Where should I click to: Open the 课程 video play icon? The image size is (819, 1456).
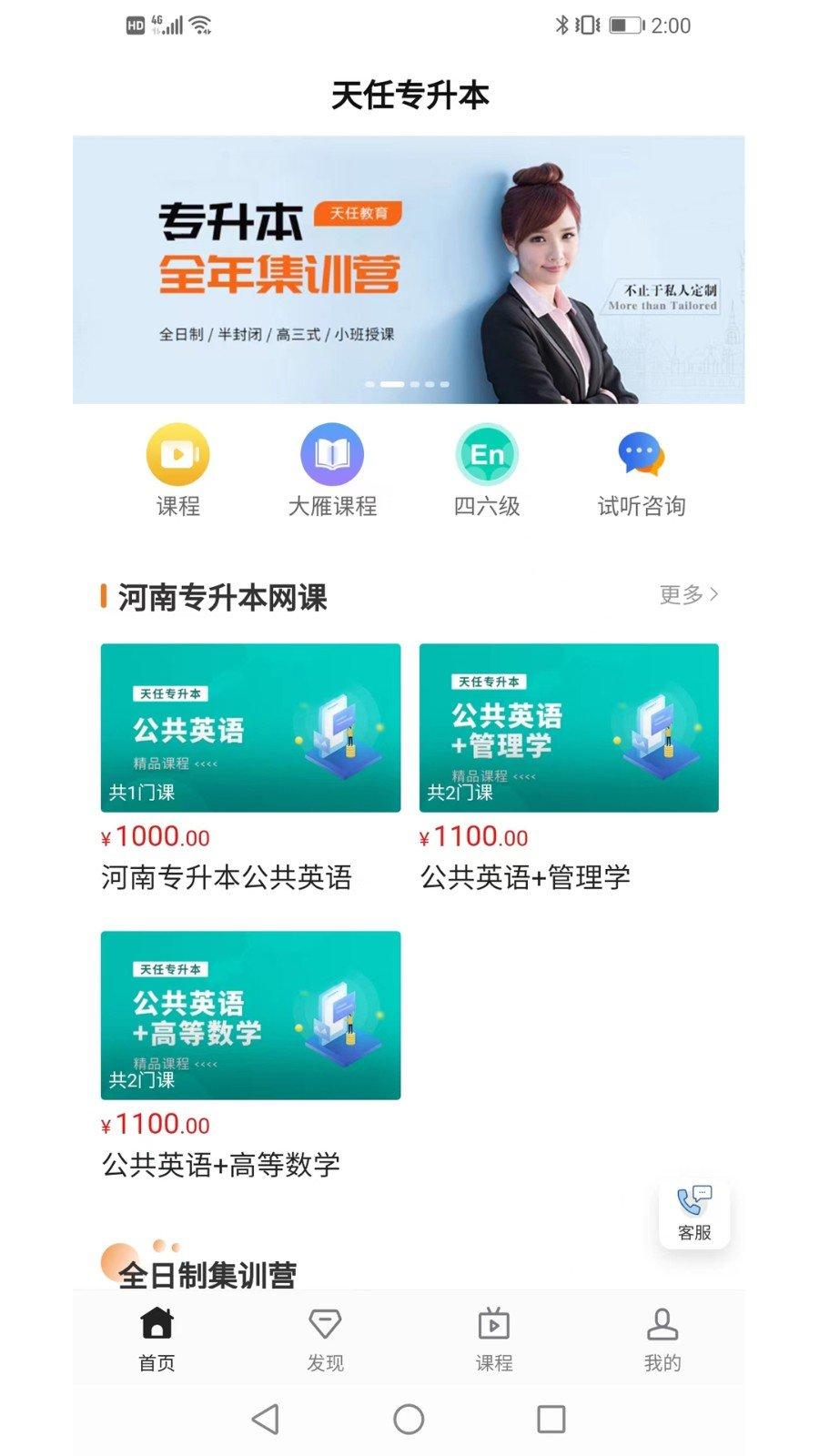[x=178, y=452]
